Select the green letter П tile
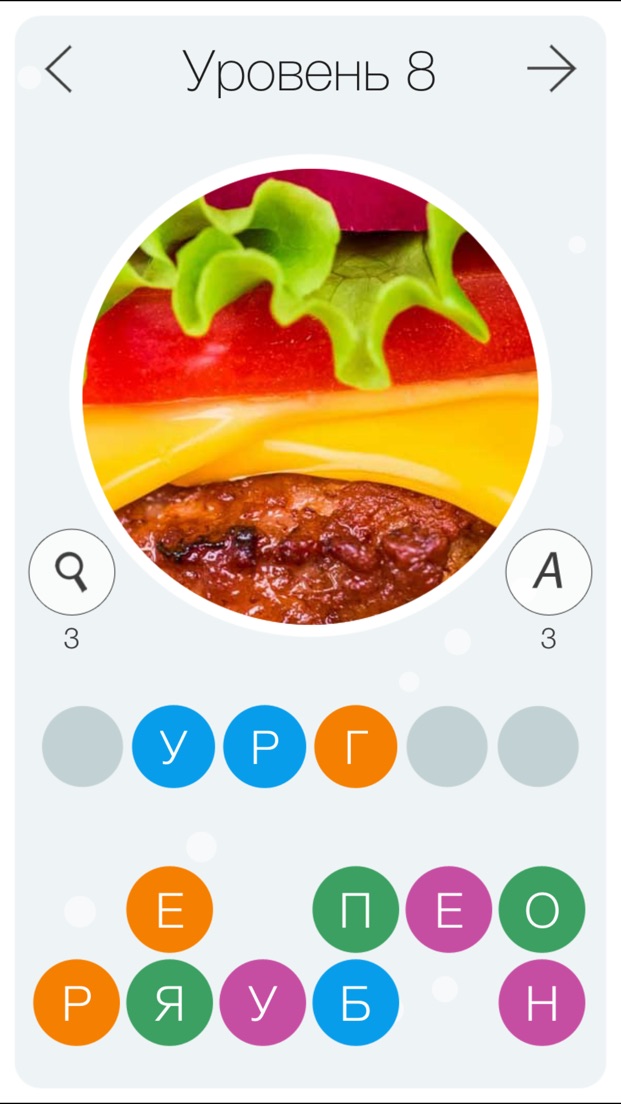Screen dimensions: 621x1104 pos(356,910)
